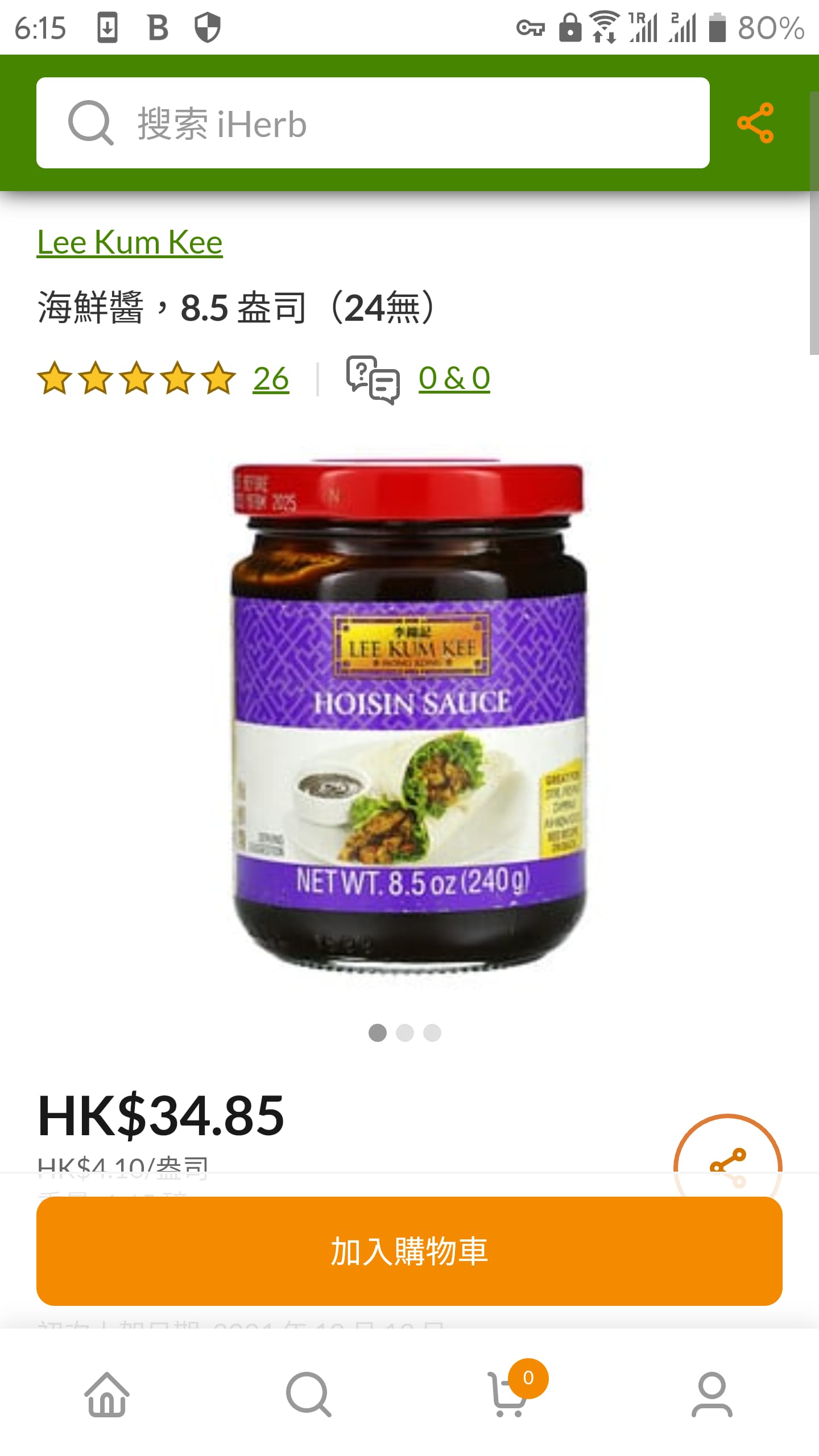Open the 0 & 0 questions and answers link
This screenshot has width=819, height=1456.
coord(454,378)
